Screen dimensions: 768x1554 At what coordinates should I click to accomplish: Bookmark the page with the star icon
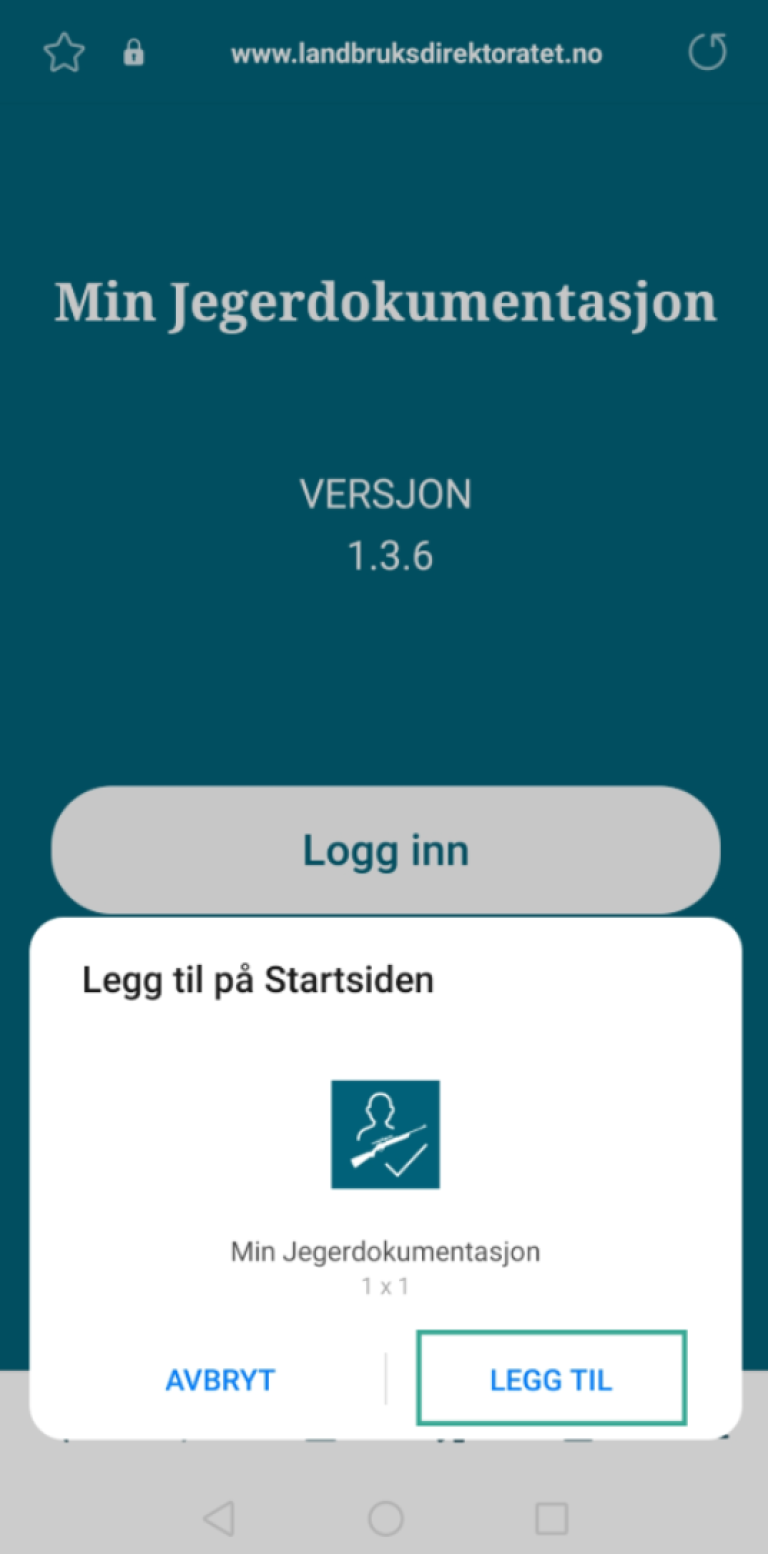click(64, 54)
